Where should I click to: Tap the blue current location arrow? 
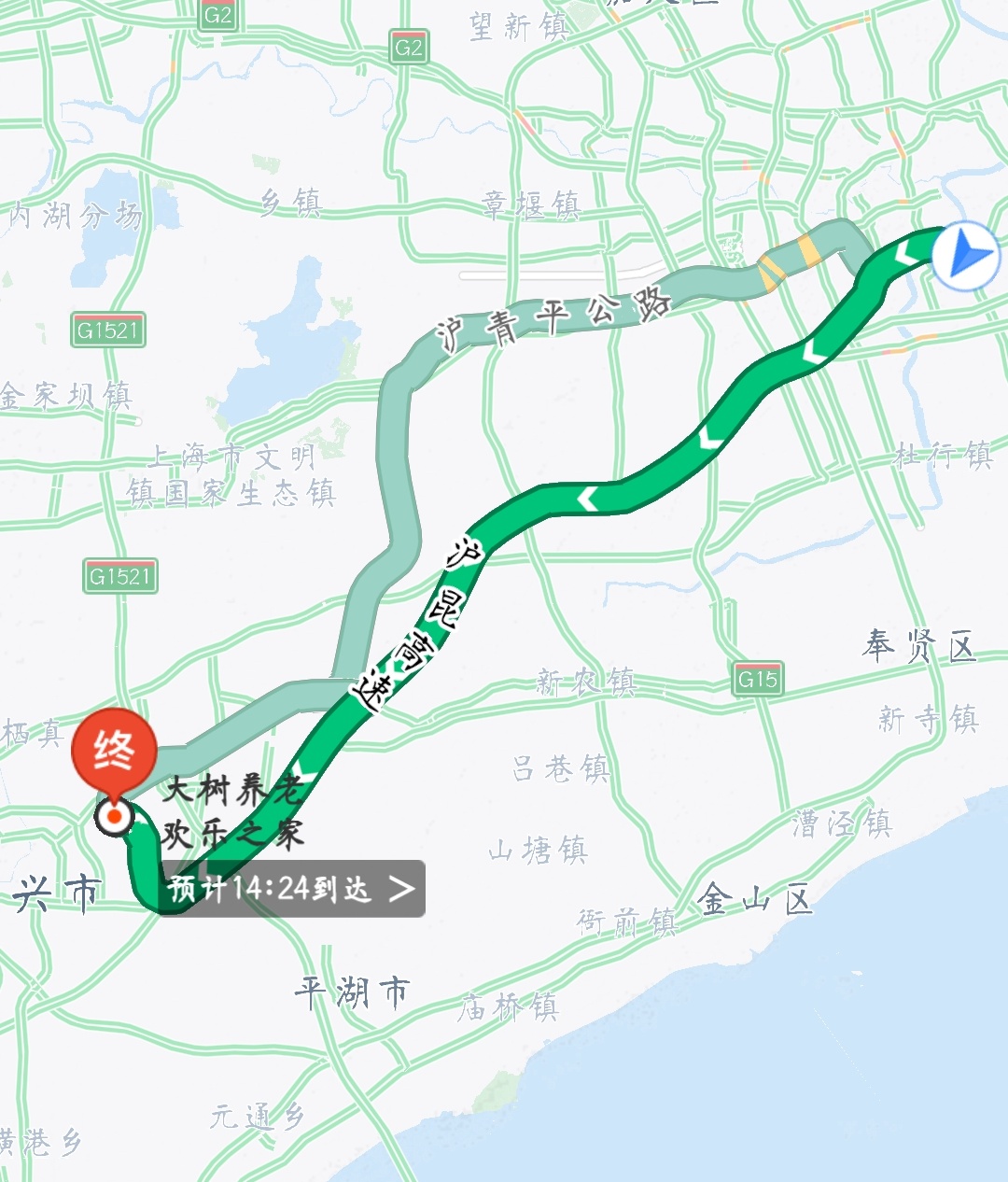coord(966,255)
